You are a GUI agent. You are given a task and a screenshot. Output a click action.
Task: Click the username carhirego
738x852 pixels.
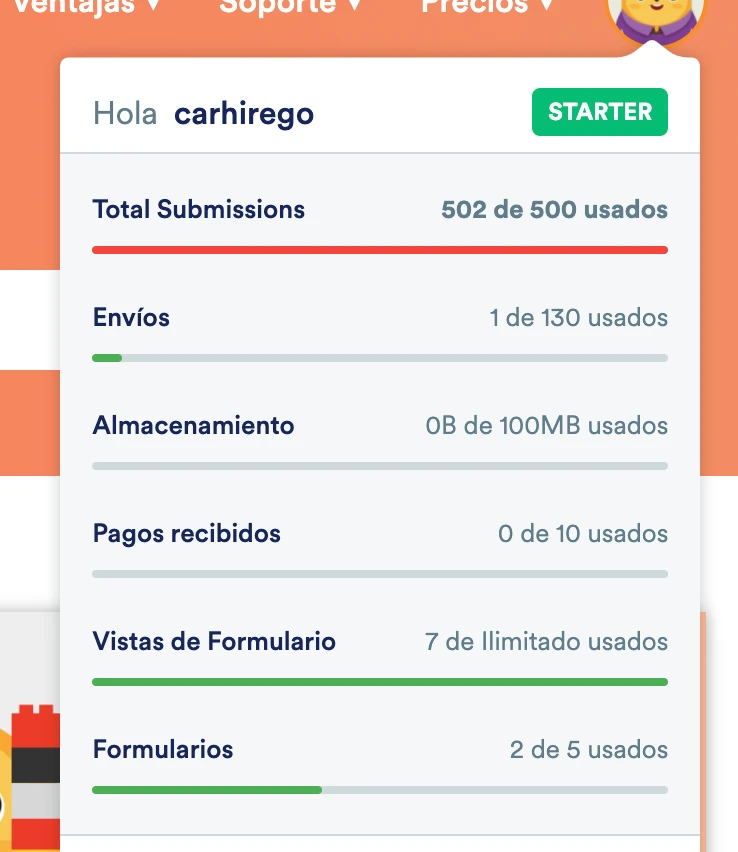243,113
